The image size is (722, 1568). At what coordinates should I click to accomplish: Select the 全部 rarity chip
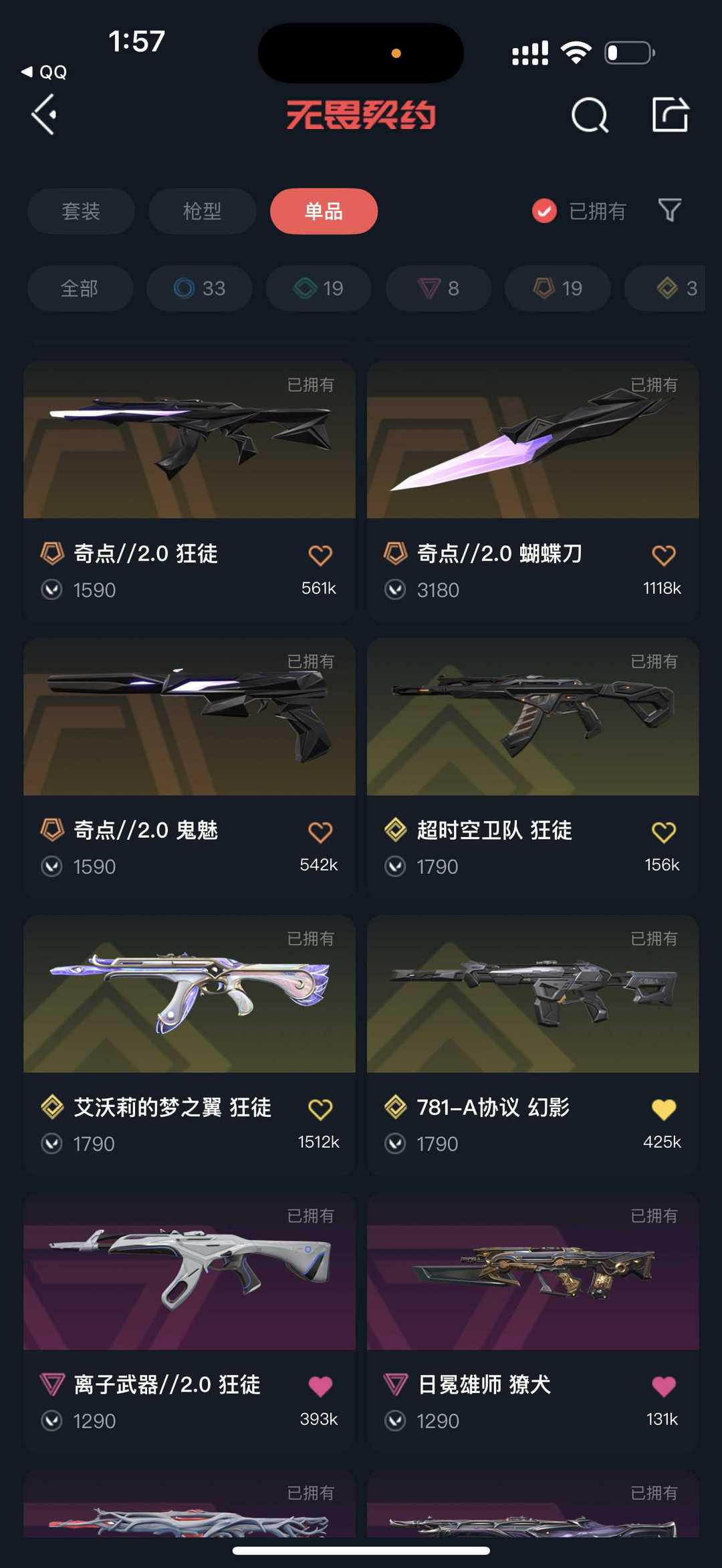pos(80,289)
